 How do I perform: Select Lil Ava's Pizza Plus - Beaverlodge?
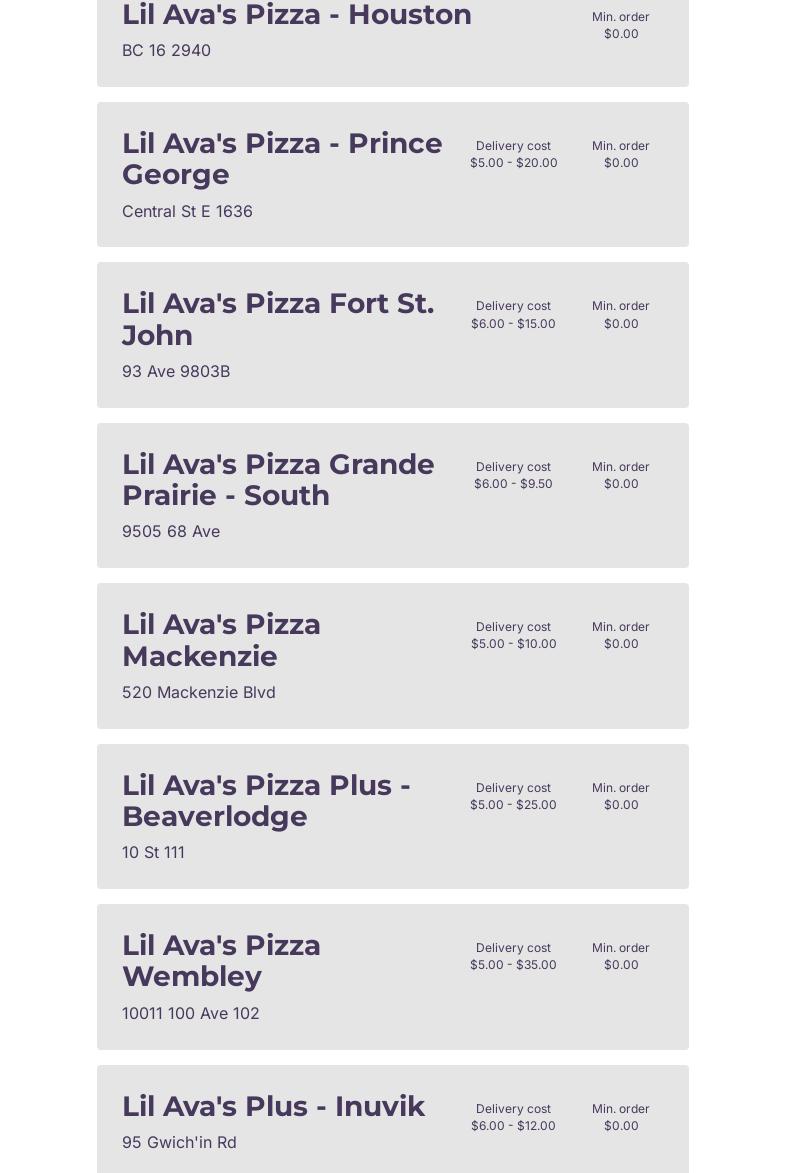(x=266, y=801)
